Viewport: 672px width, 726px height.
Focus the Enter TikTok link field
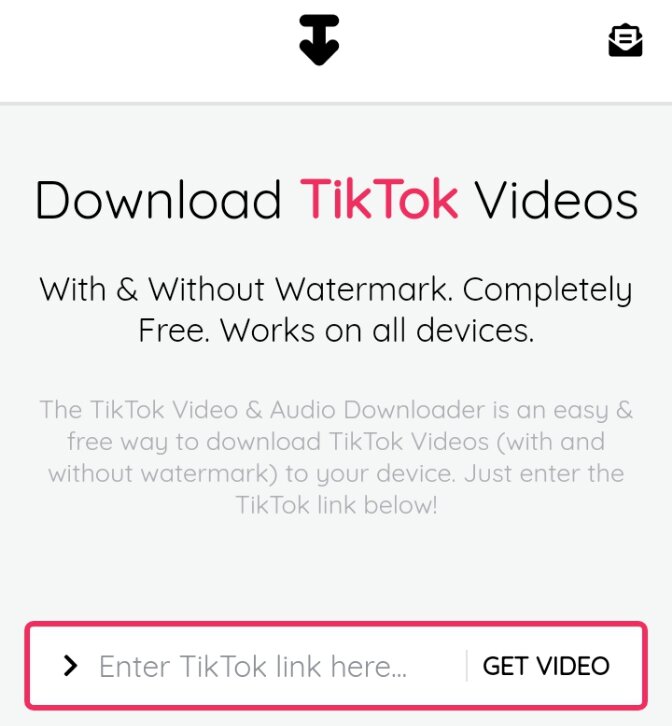point(255,666)
